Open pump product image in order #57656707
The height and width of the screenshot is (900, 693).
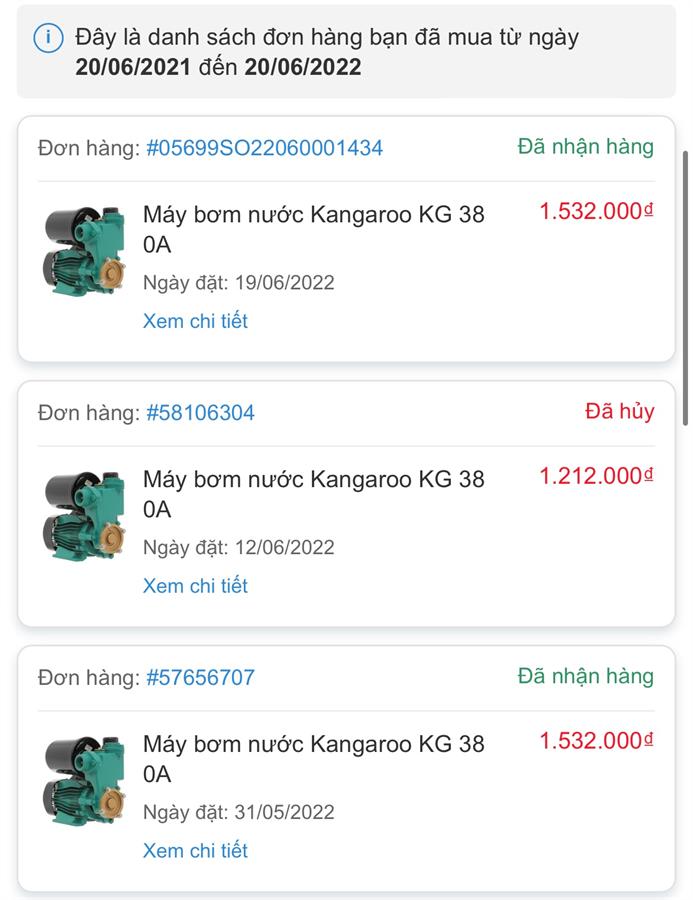point(85,780)
